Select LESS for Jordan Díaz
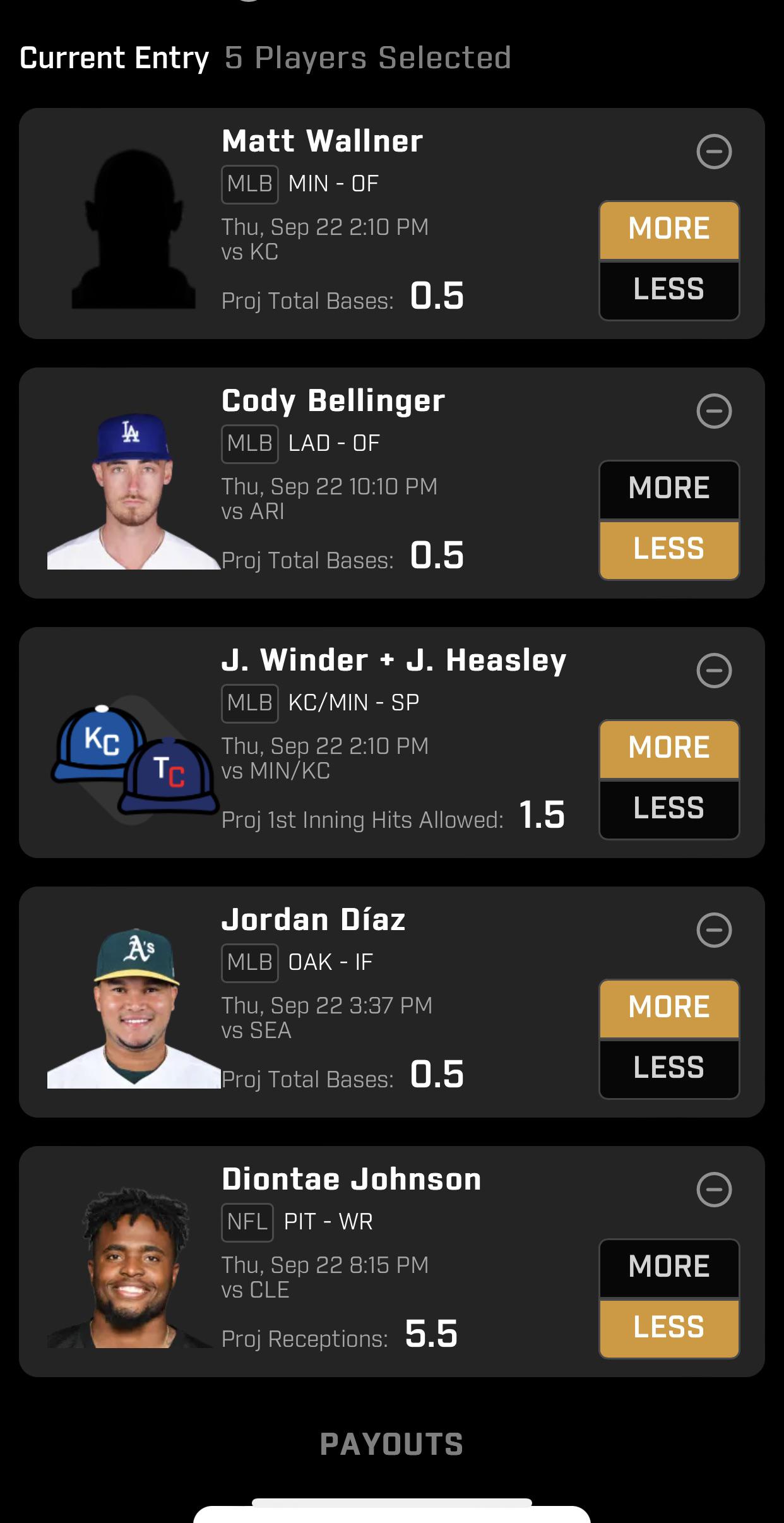Viewport: 784px width, 1523px height. [x=668, y=1067]
